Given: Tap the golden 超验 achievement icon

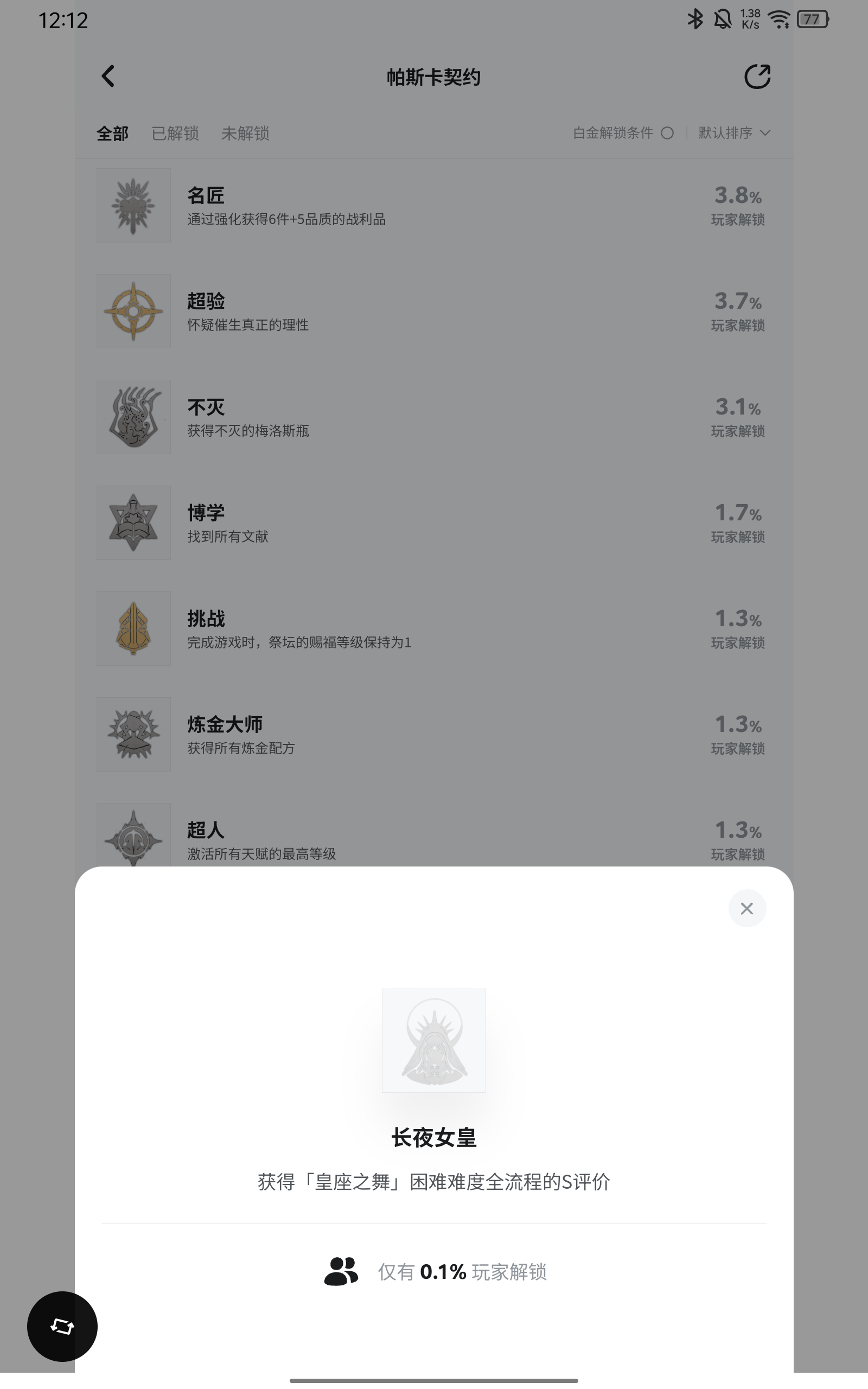Looking at the screenshot, I should coord(133,311).
